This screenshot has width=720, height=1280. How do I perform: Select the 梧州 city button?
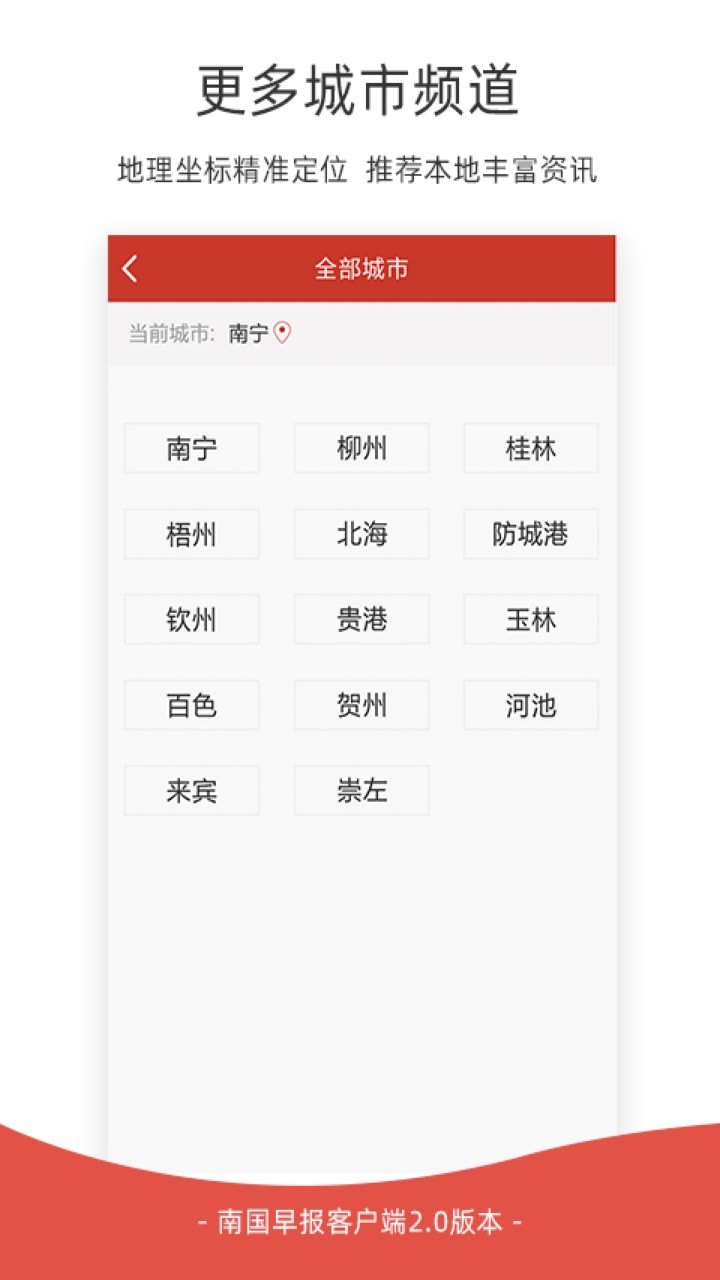point(191,533)
